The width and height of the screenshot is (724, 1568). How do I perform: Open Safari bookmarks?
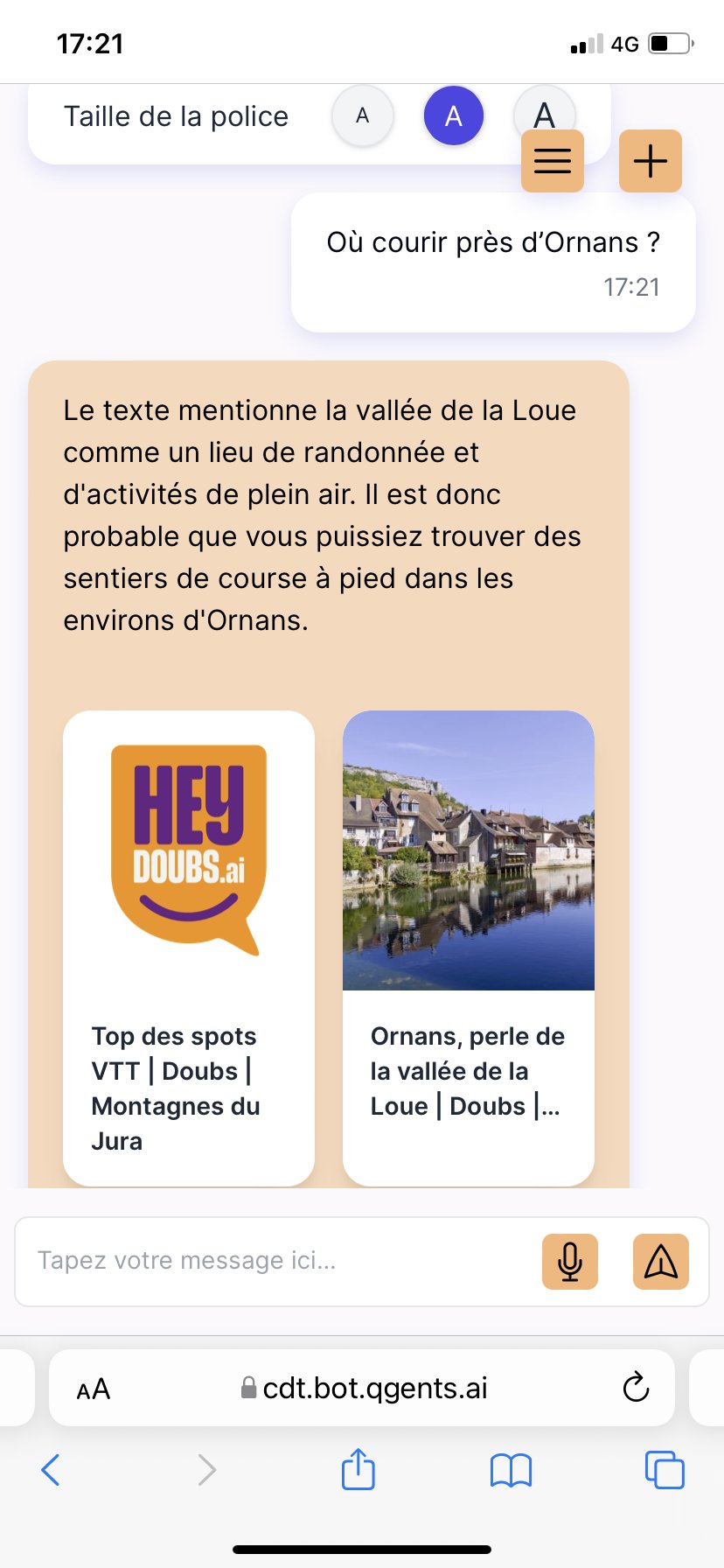pyautogui.click(x=511, y=1470)
